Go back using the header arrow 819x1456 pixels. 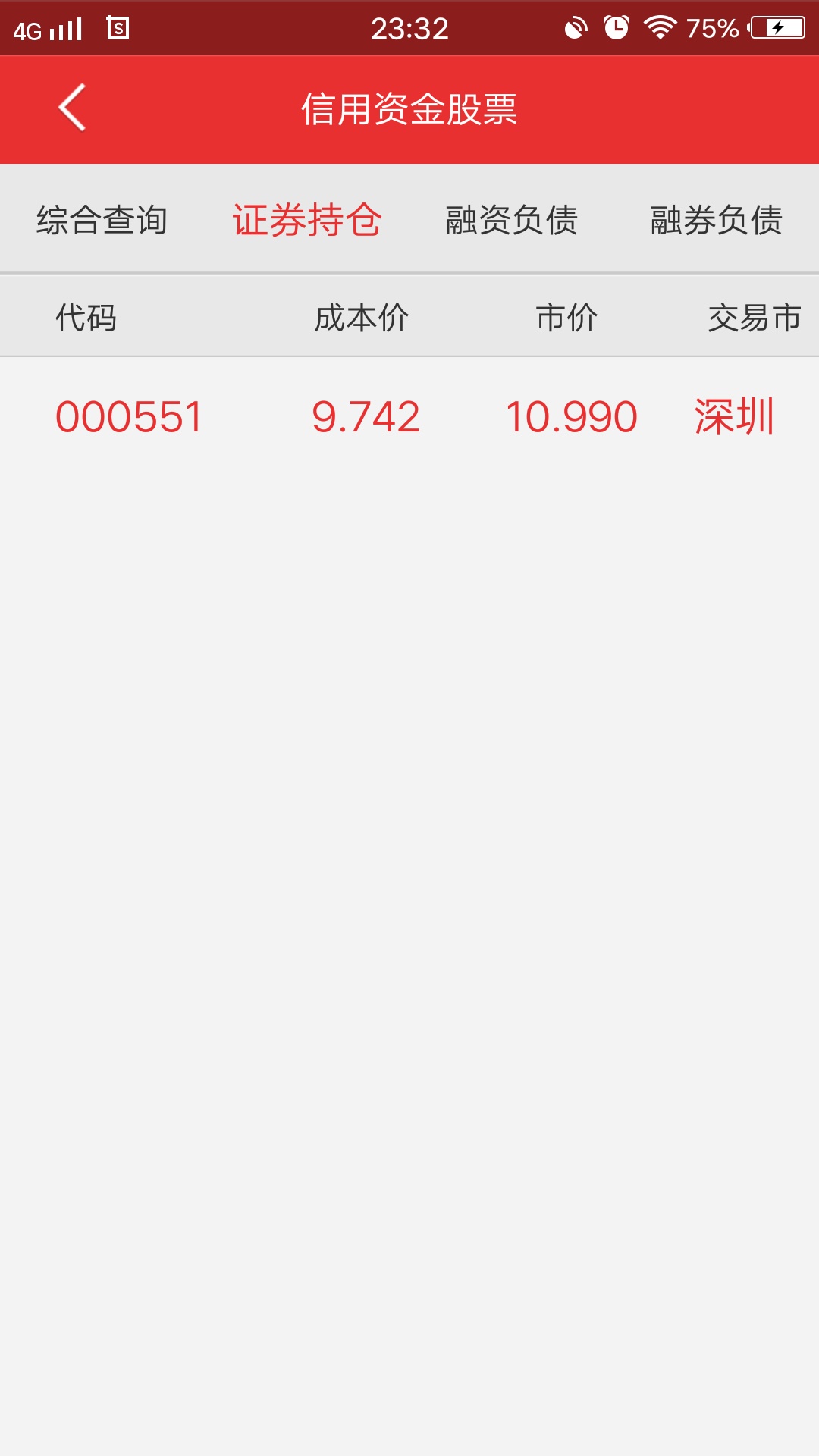point(72,108)
